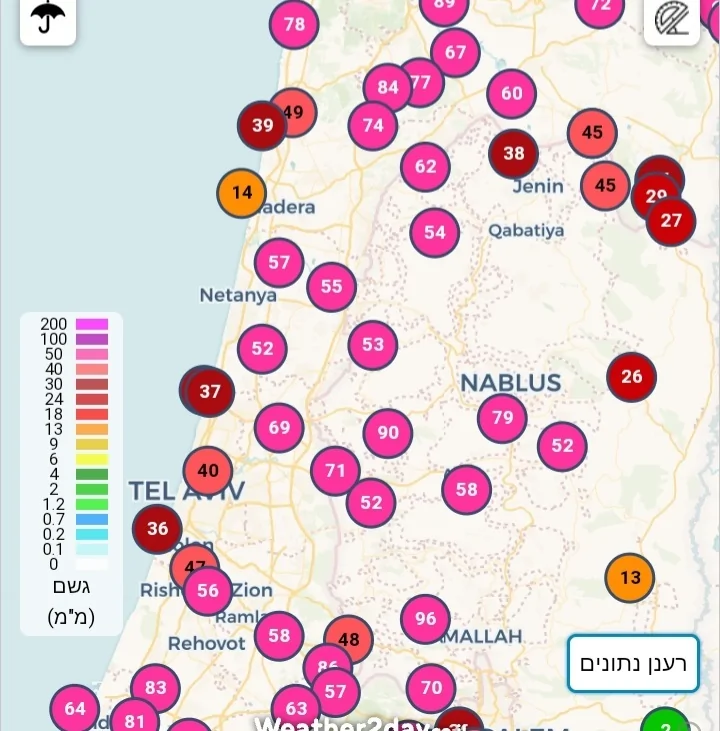The height and width of the screenshot is (731, 720).
Task: Select the 38 marker near Jenin
Action: [x=514, y=154]
